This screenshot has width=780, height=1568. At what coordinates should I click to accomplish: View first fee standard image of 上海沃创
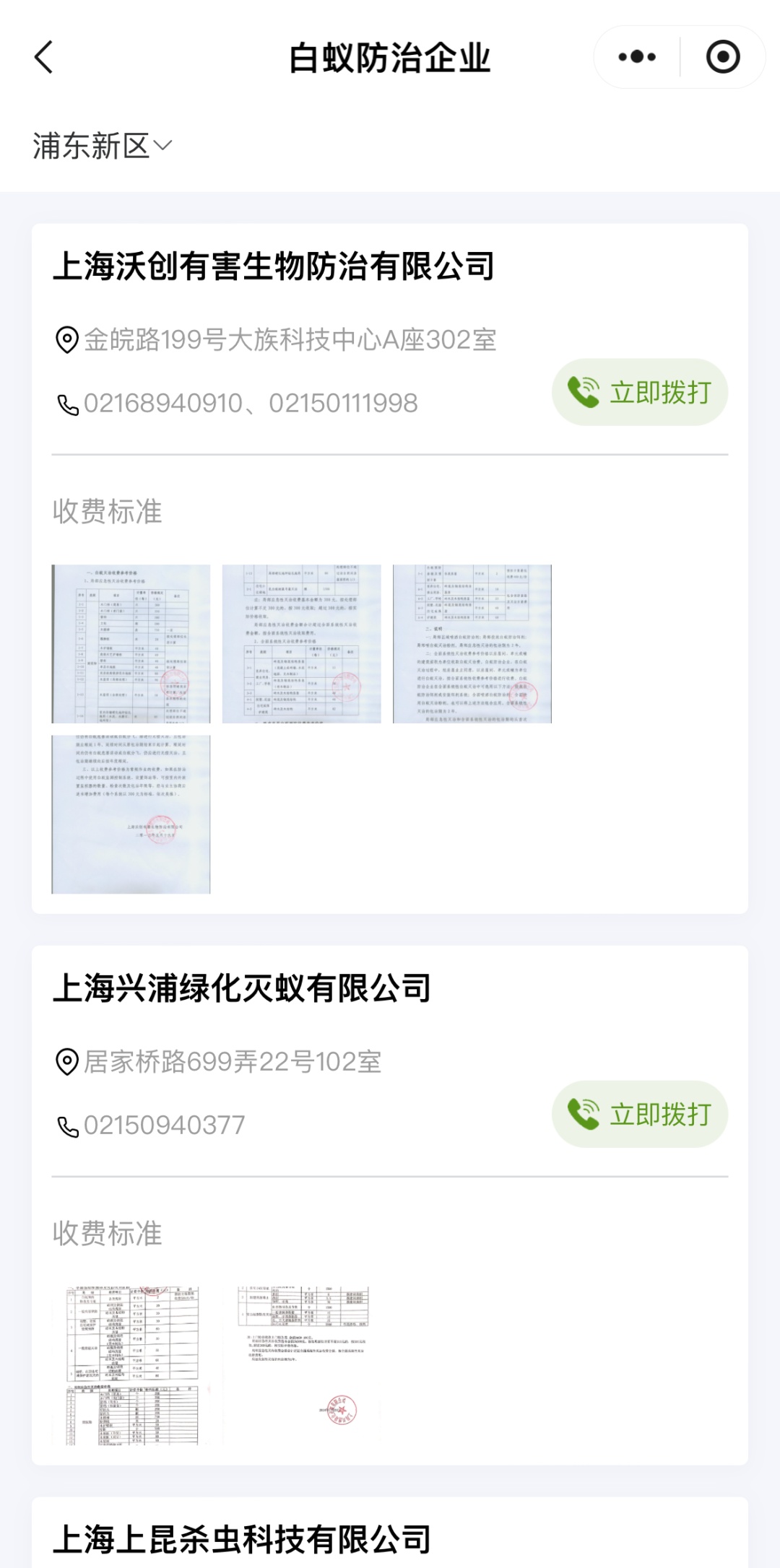pyautogui.click(x=131, y=643)
